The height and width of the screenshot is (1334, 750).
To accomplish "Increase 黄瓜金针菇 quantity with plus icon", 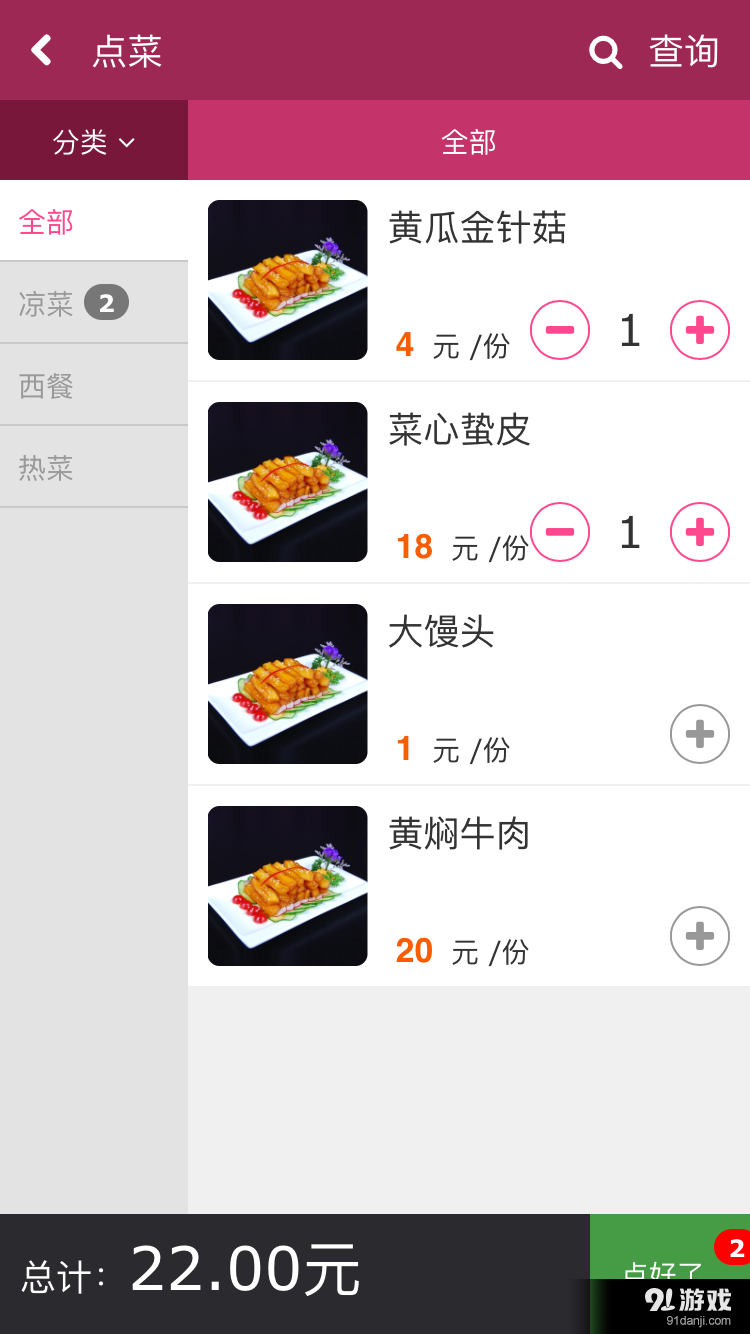I will tap(699, 330).
